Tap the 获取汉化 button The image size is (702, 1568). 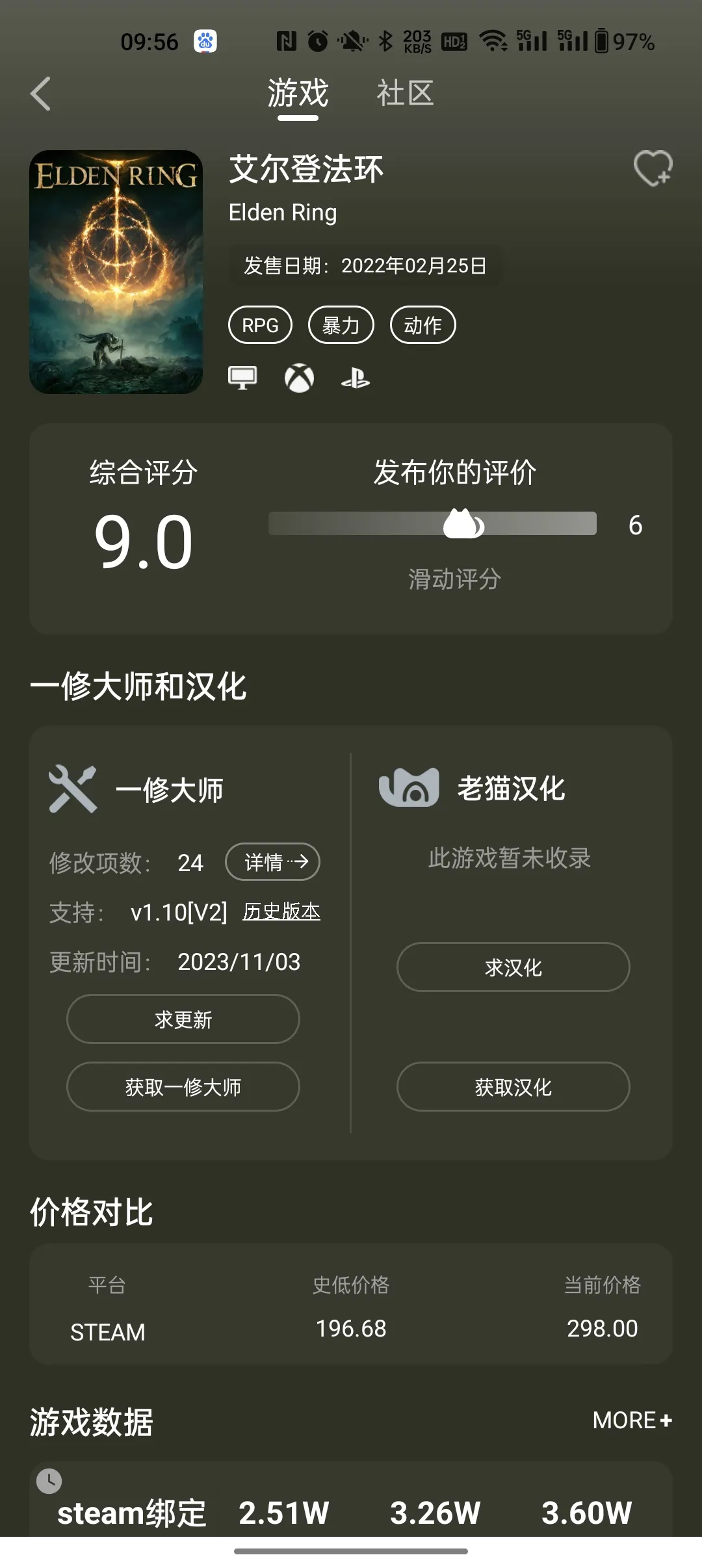[513, 1087]
